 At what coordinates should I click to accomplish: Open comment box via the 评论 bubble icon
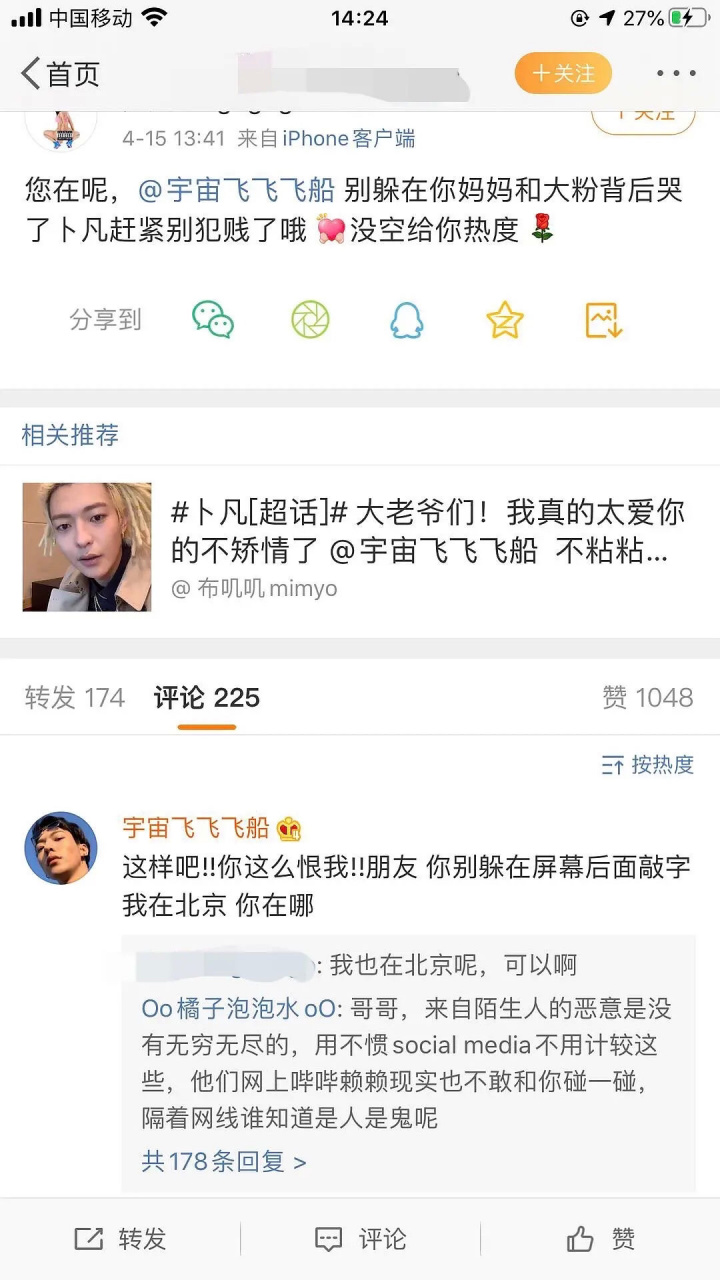(360, 1239)
